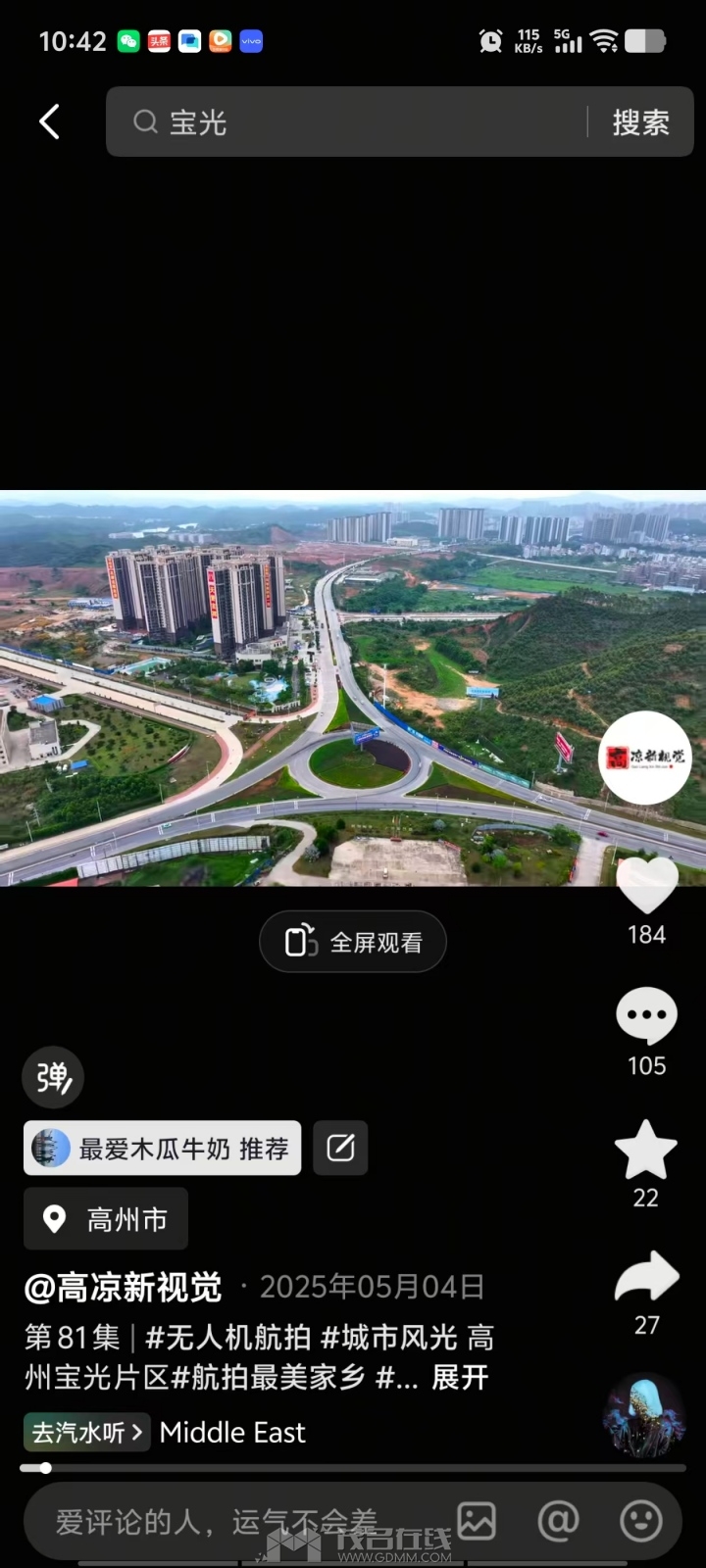Screen dimensions: 706x1568
Task: Toggle the 弹 bullet comments button
Action: [53, 1077]
